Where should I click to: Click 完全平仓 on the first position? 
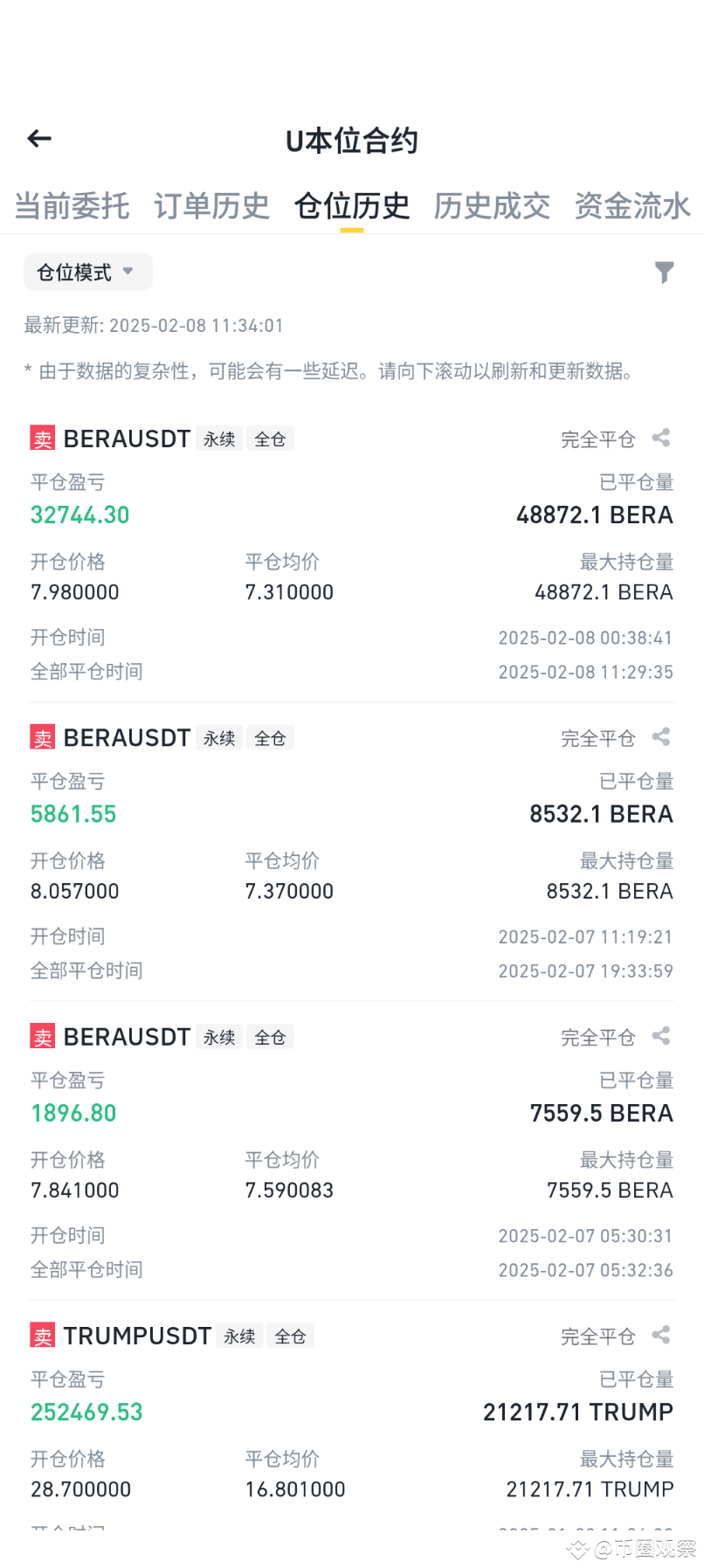pos(597,439)
